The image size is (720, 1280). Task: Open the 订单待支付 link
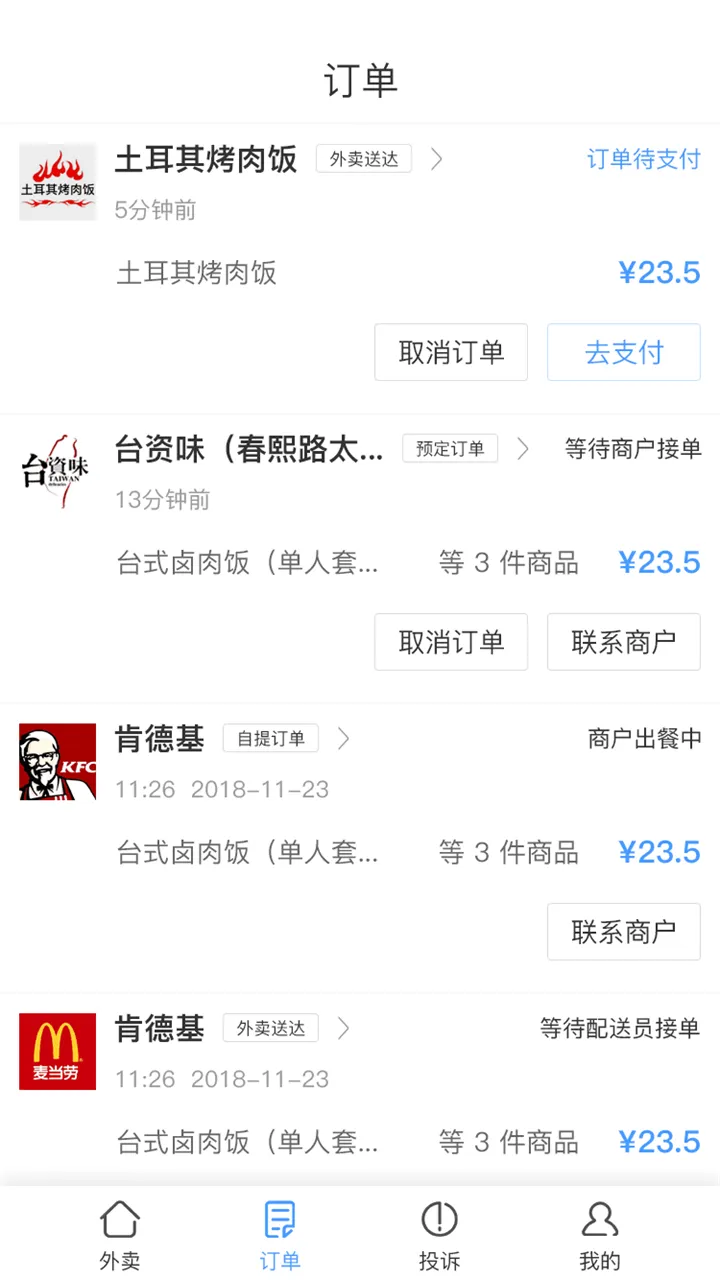click(x=643, y=159)
